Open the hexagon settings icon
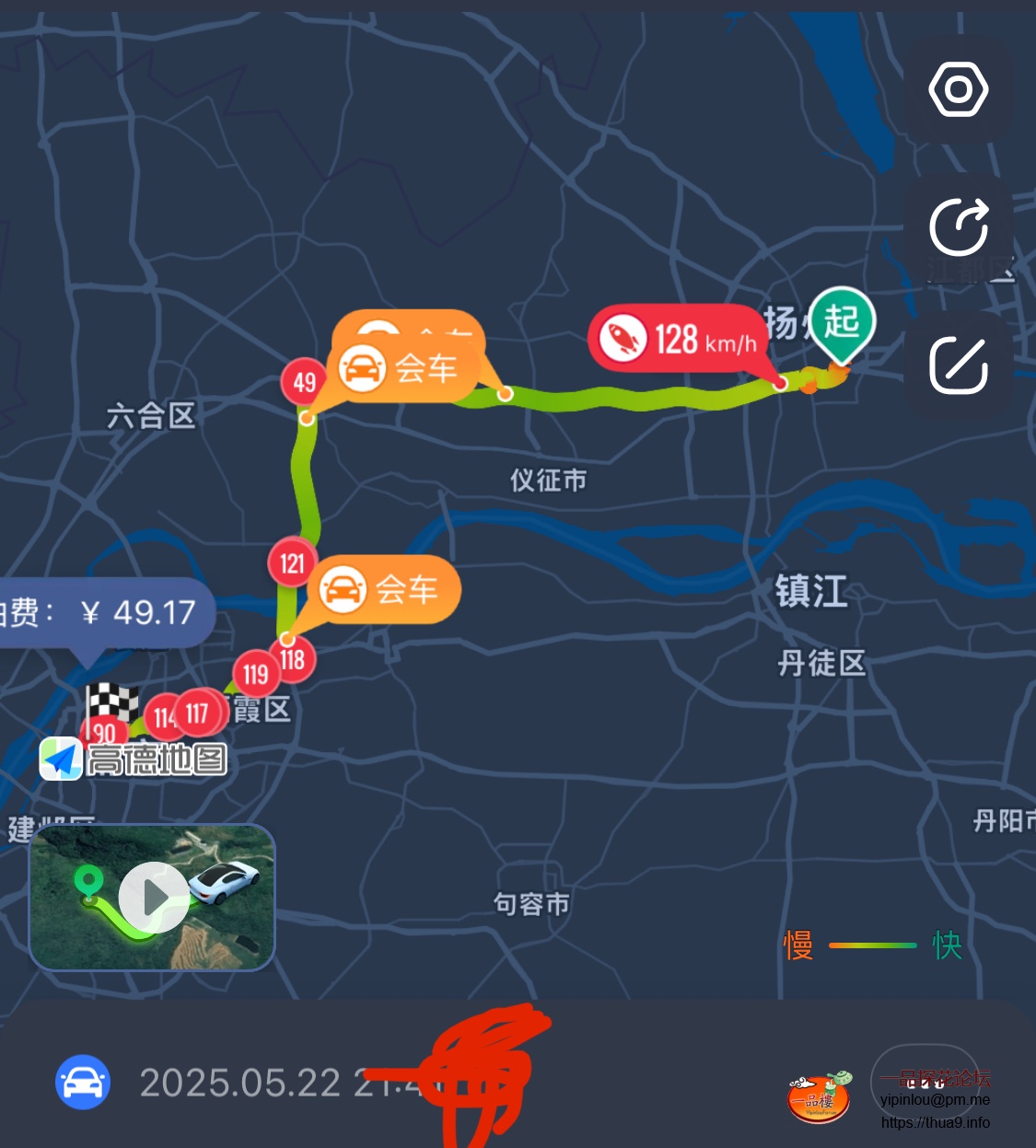The image size is (1036, 1148). click(958, 89)
